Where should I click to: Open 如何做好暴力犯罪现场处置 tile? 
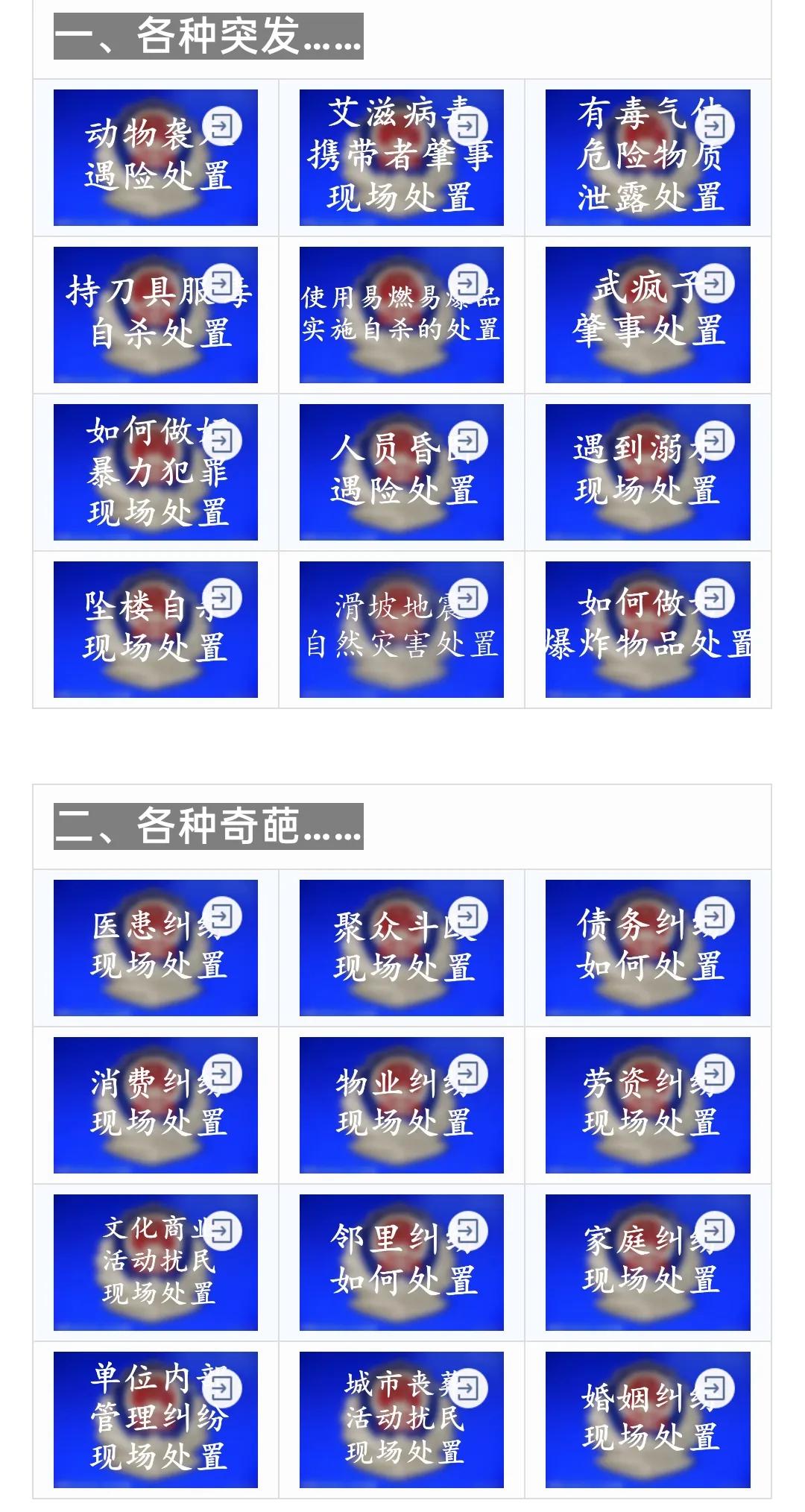pos(155,473)
